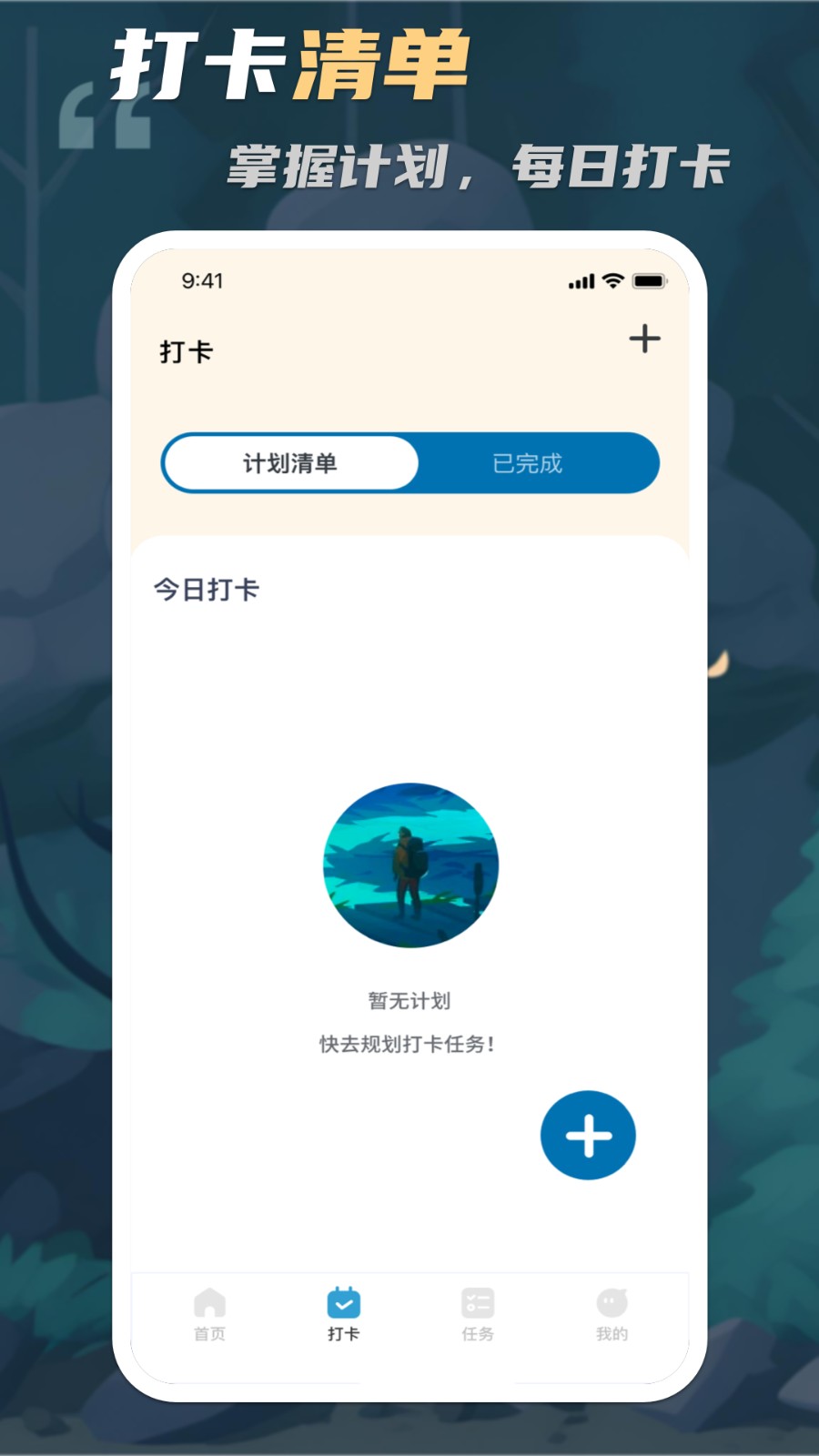This screenshot has height=1456, width=819.
Task: Select the 打卡 calendar check-in icon
Action: (343, 1303)
